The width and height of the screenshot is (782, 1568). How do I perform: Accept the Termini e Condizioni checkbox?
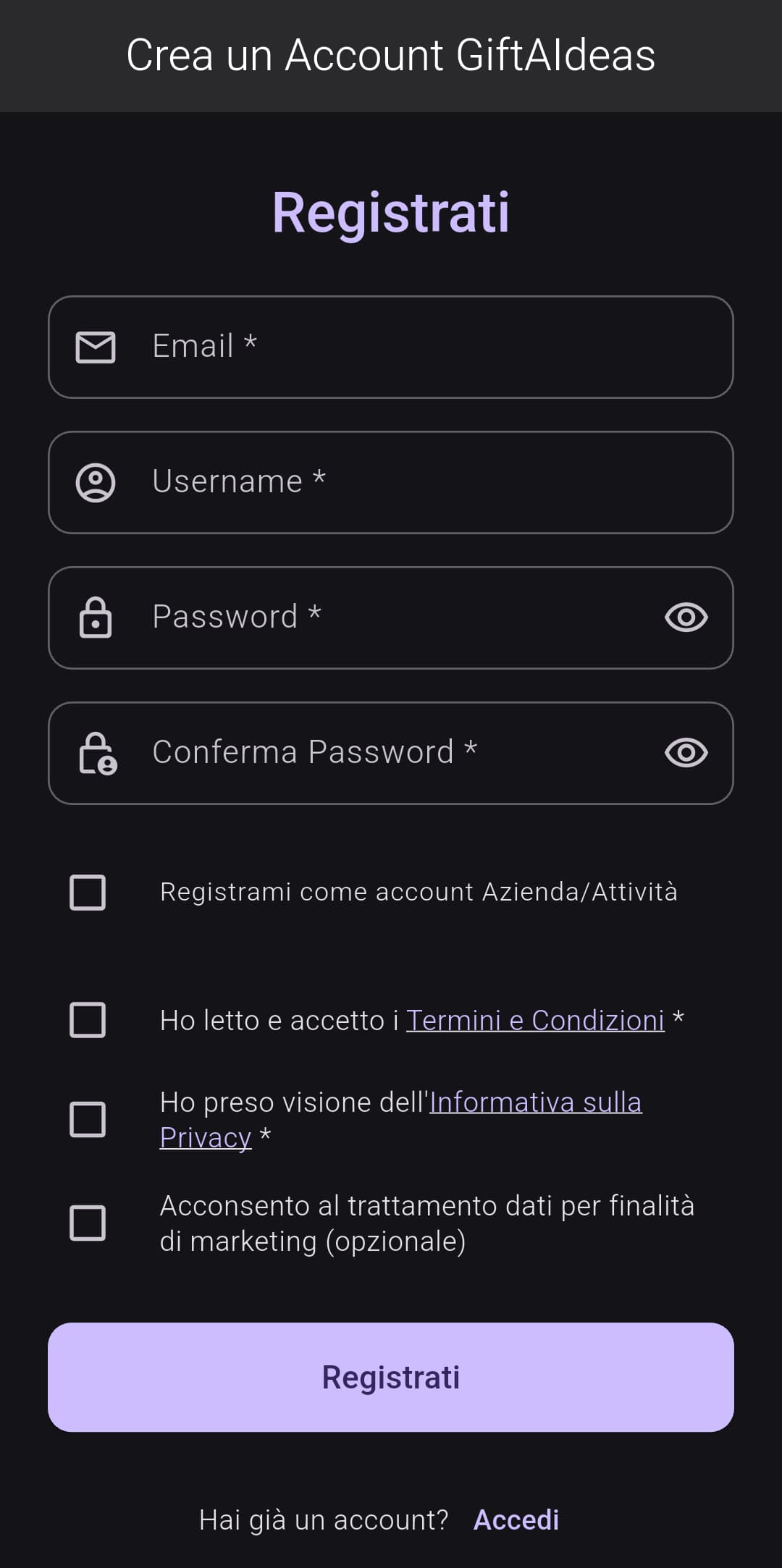pyautogui.click(x=88, y=1021)
